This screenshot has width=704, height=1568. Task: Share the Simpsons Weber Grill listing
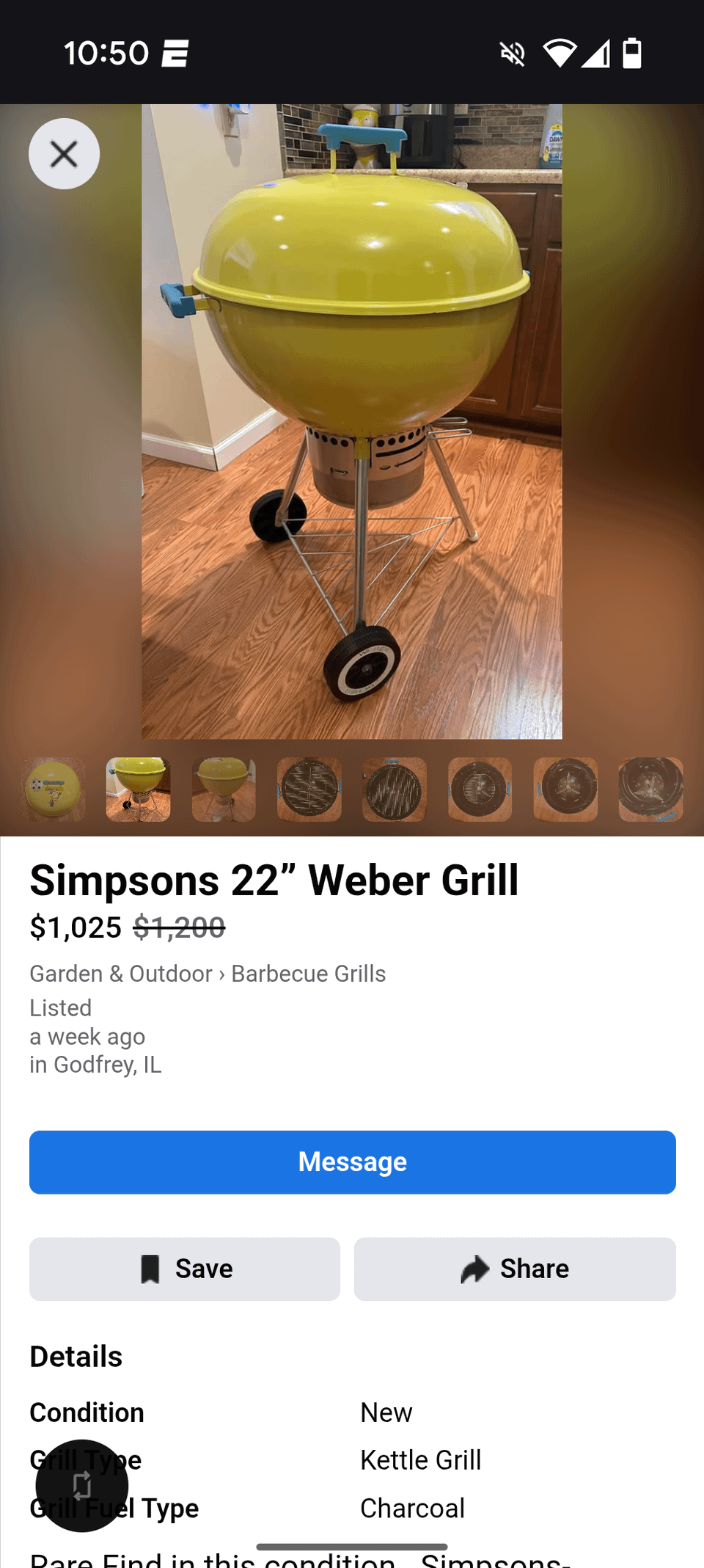(515, 1269)
